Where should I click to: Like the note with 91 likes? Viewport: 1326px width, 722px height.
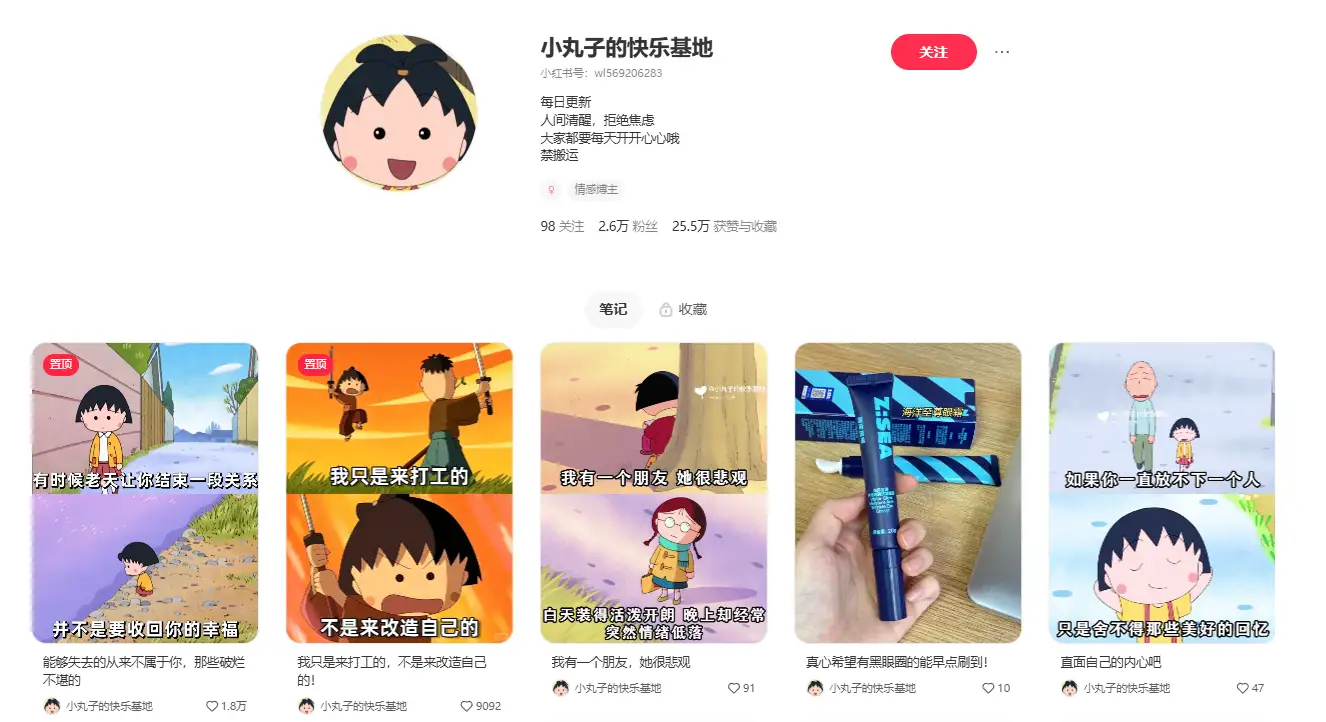click(x=734, y=688)
